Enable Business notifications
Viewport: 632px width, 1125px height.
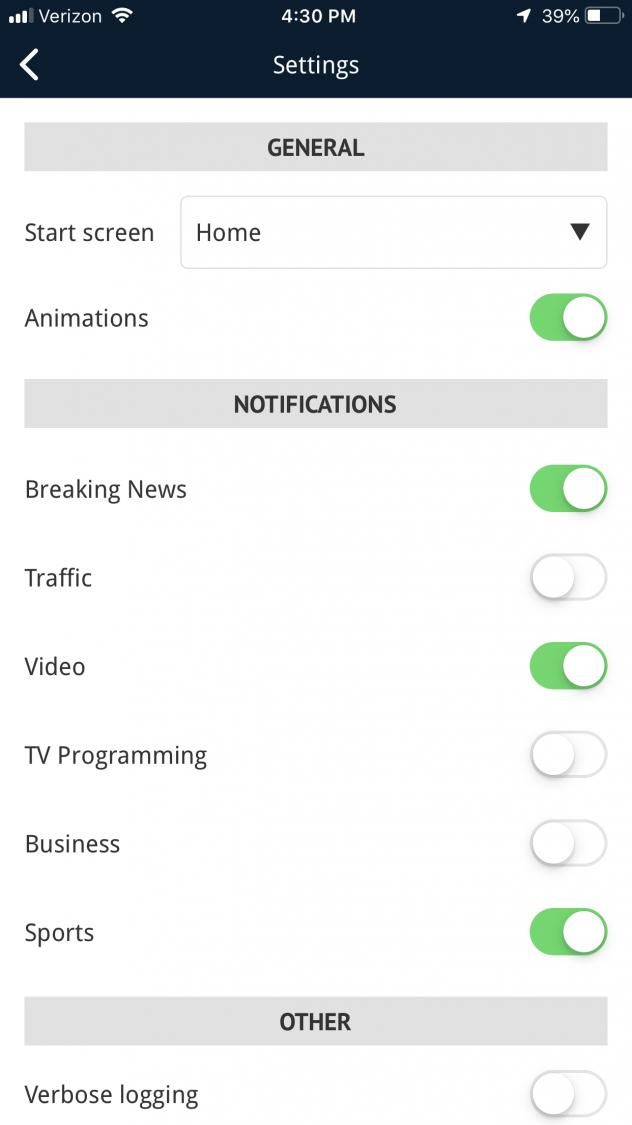click(x=568, y=844)
